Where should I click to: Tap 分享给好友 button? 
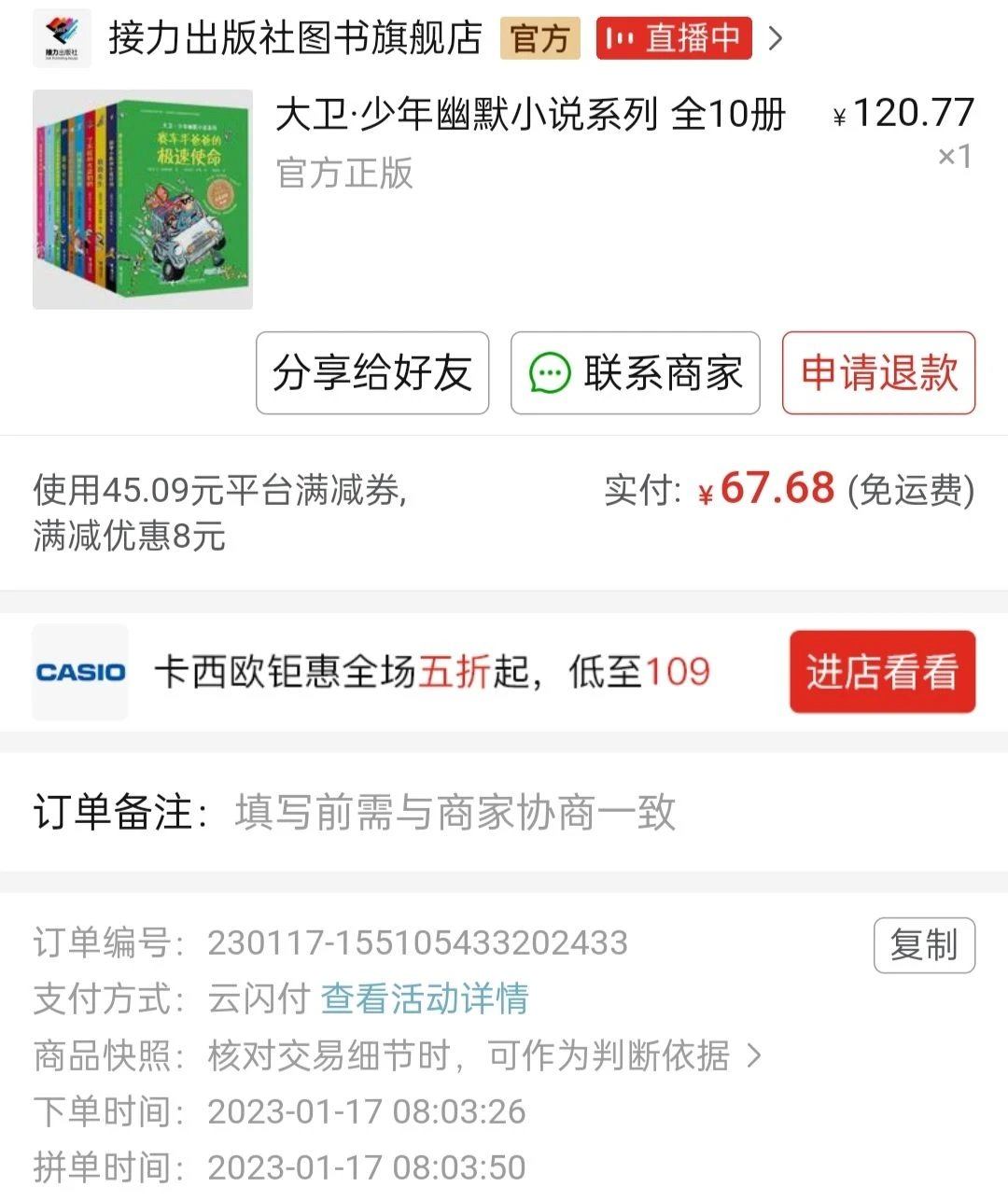pos(372,373)
